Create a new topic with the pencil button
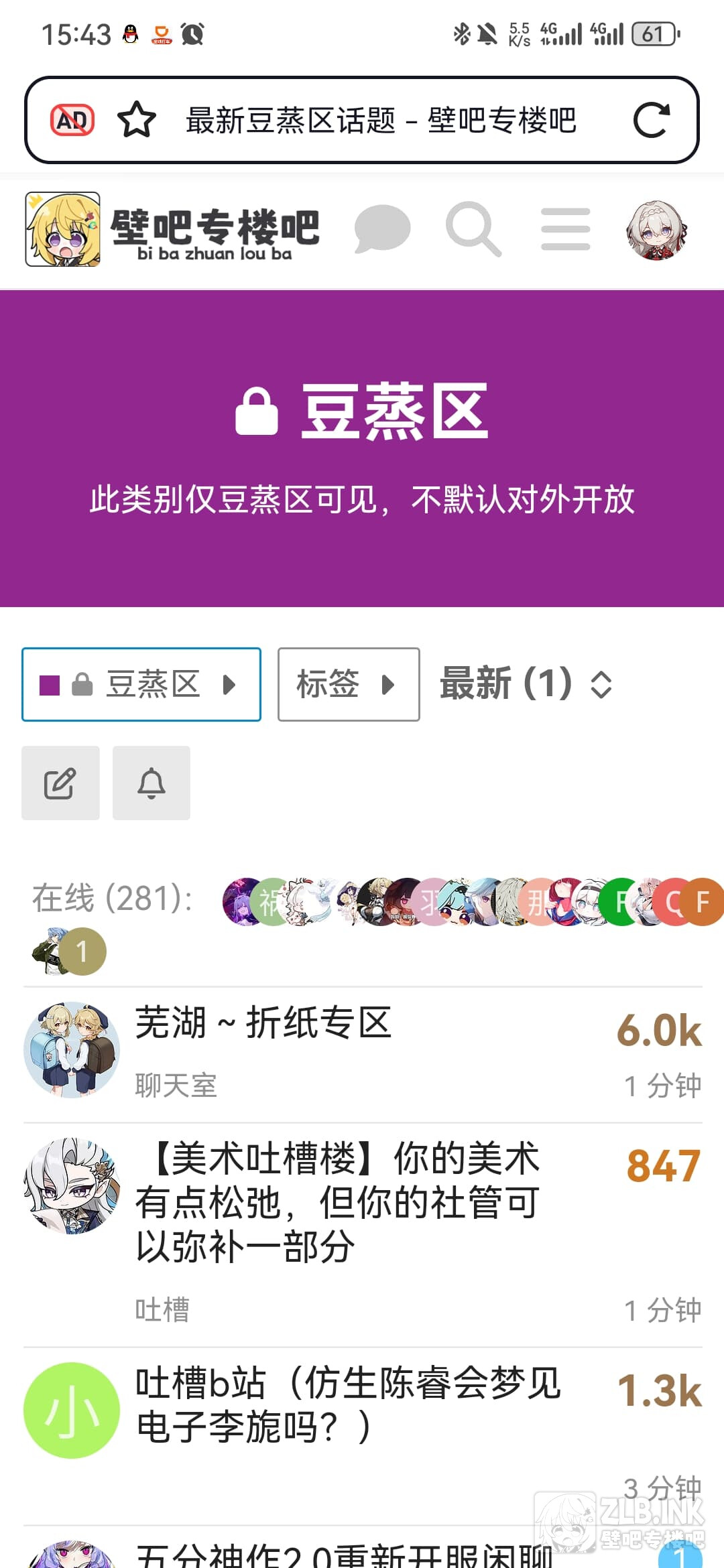The width and height of the screenshot is (724, 1568). coord(60,783)
